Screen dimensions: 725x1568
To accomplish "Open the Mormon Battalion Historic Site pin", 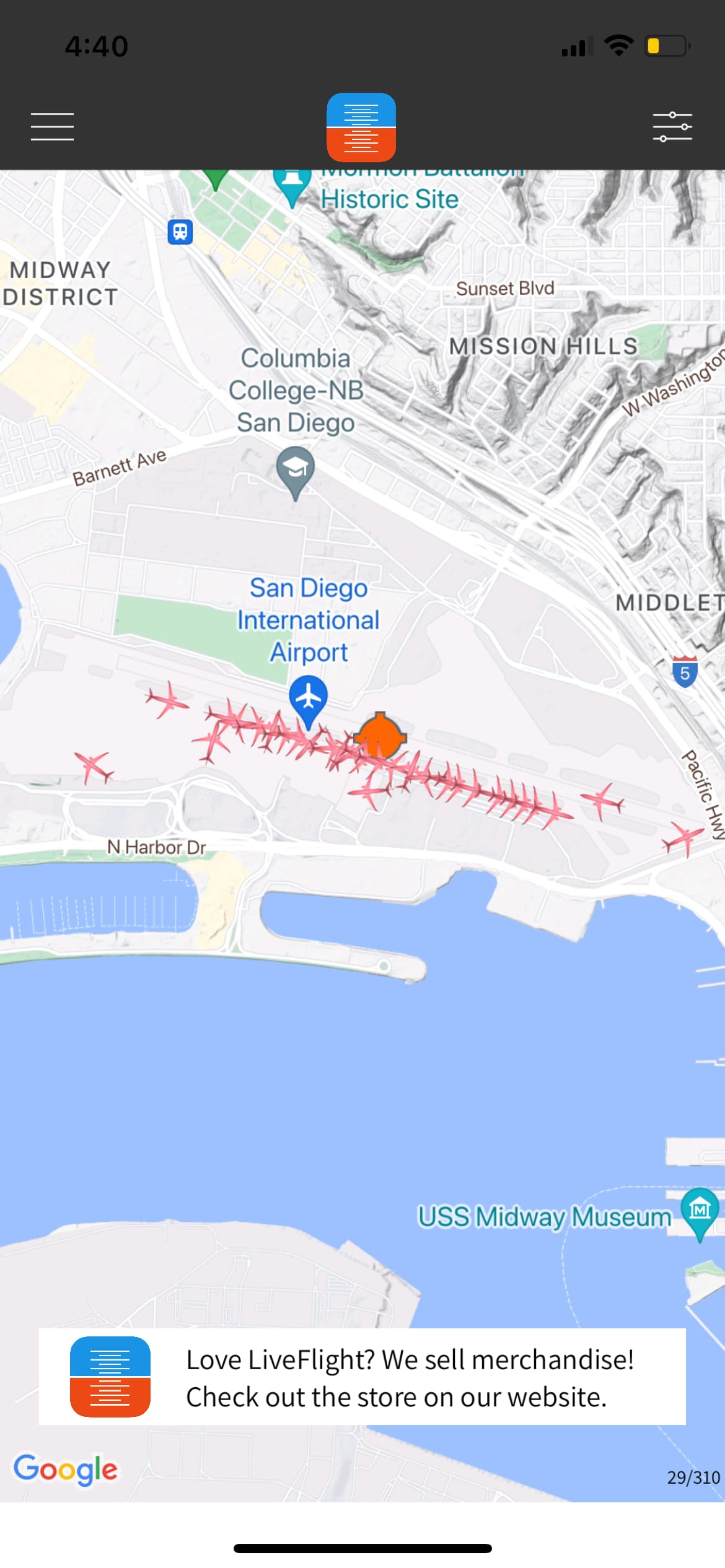I will 292,184.
